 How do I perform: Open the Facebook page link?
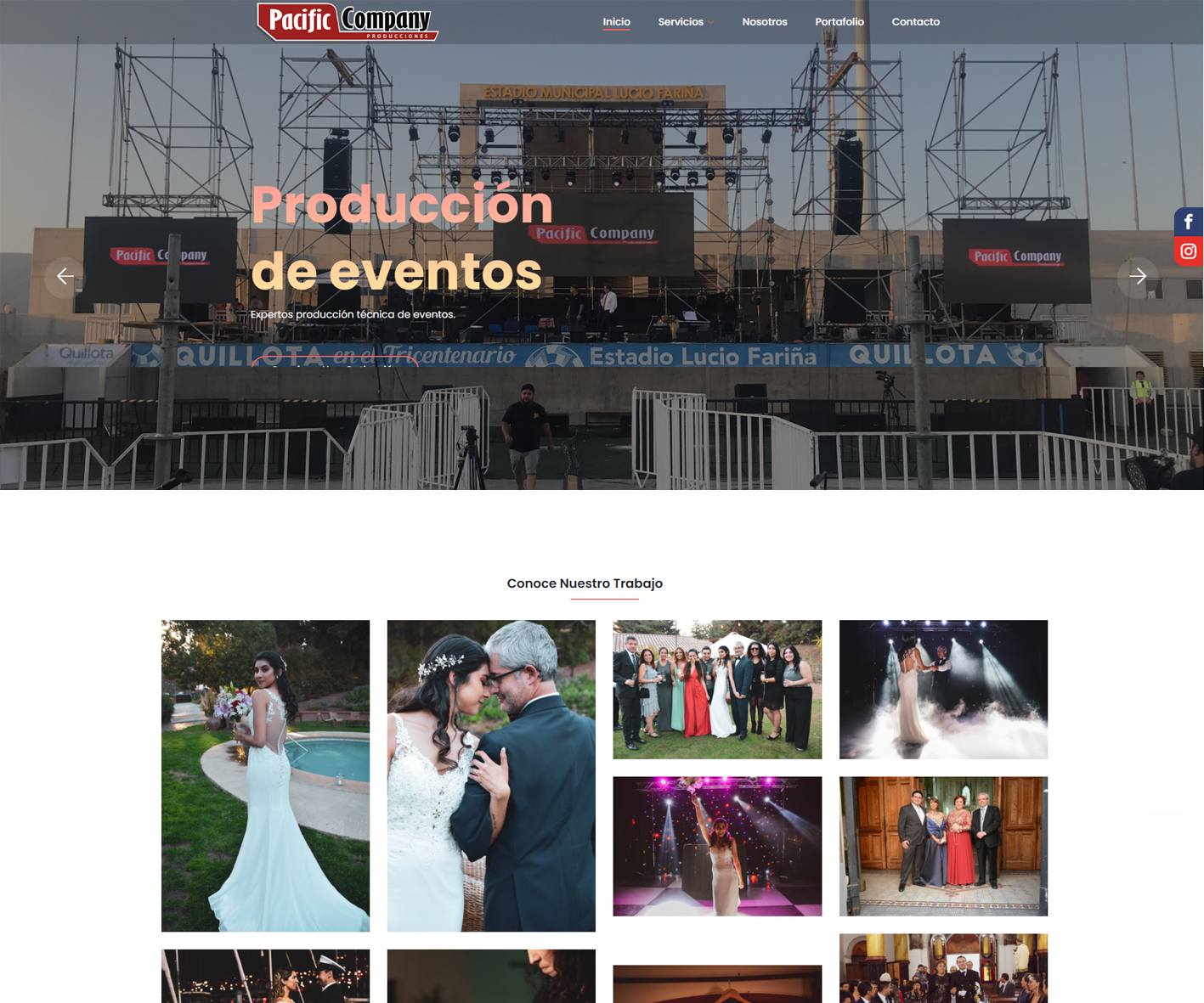click(x=1188, y=222)
